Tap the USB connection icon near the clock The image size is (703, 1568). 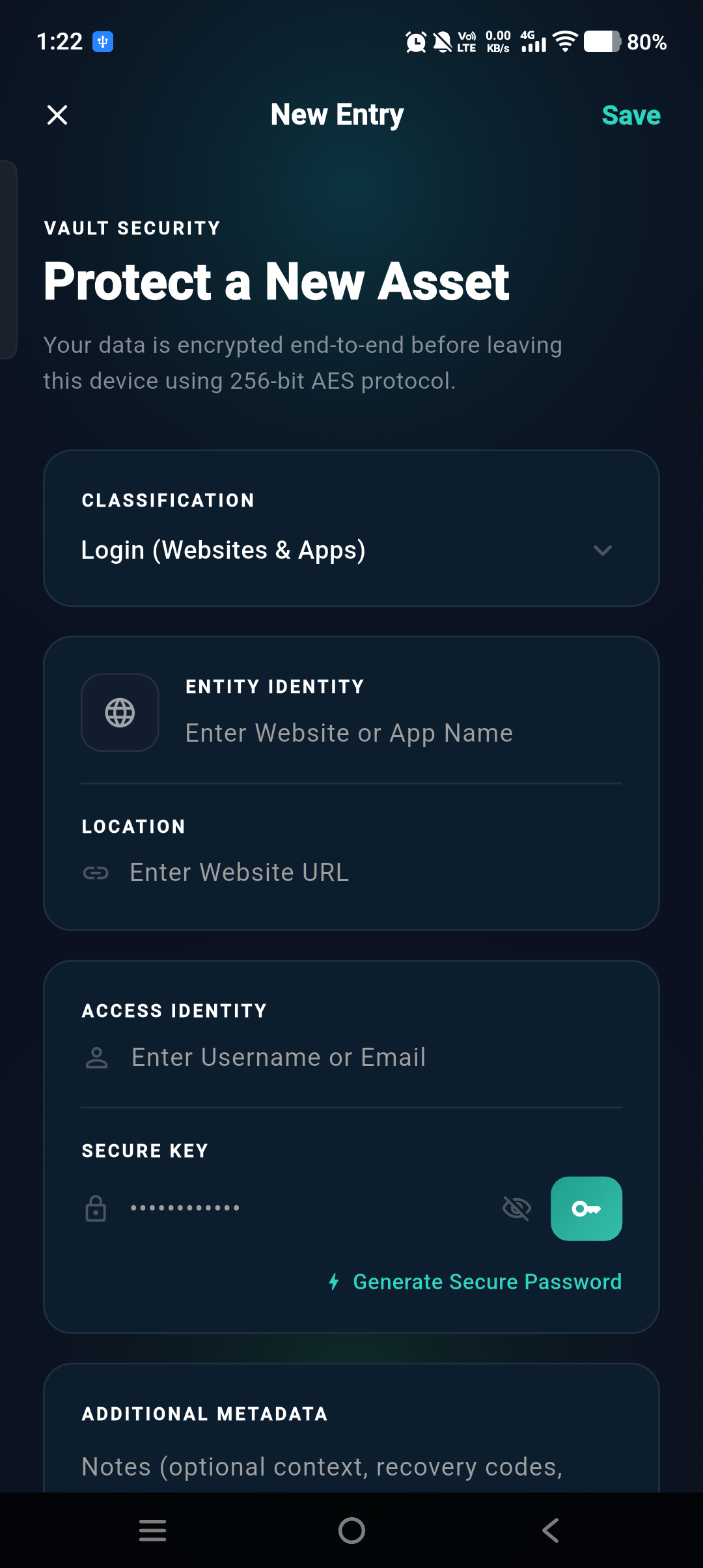102,41
